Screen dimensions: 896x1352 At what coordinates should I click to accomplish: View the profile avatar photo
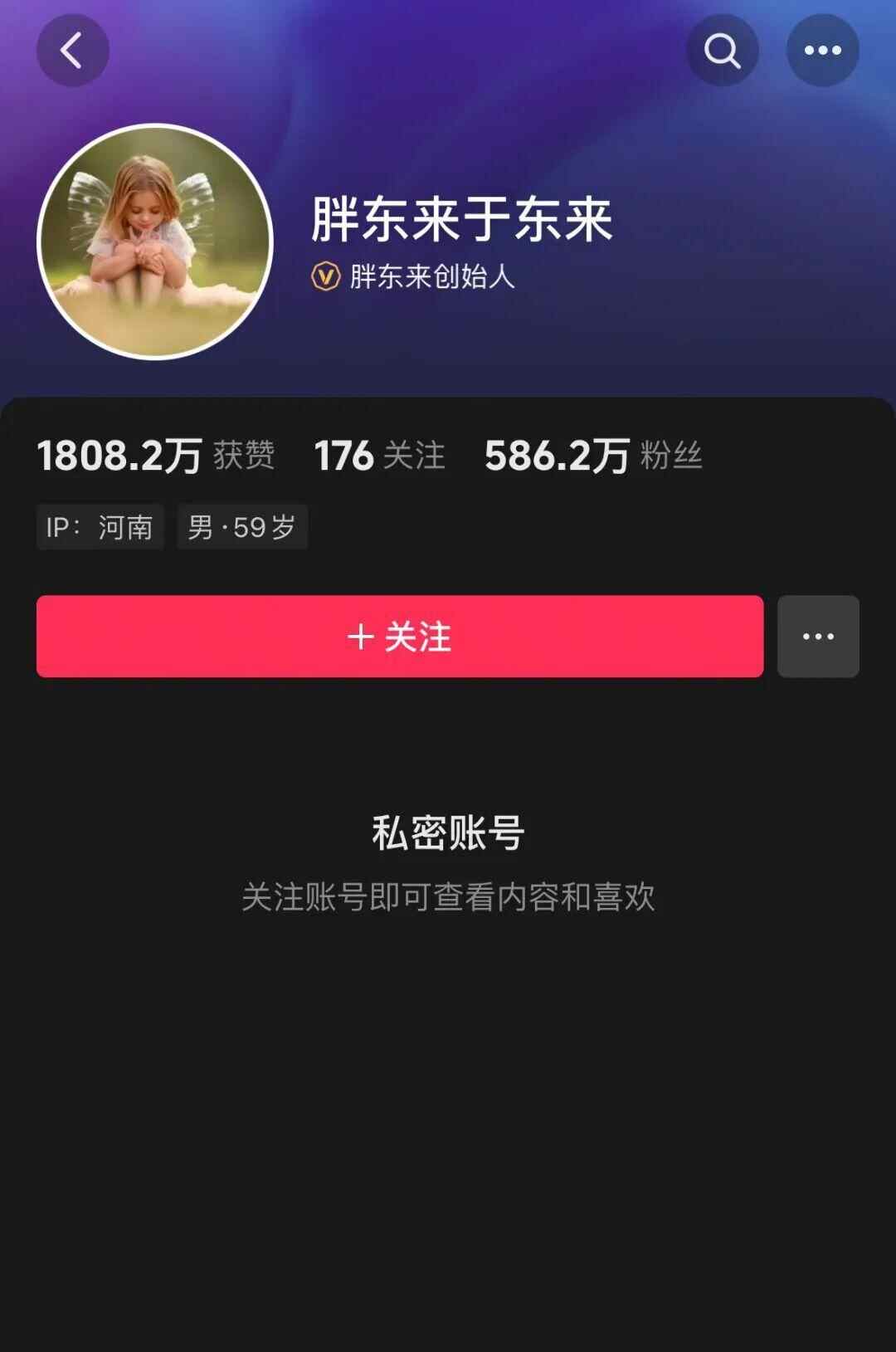[155, 242]
